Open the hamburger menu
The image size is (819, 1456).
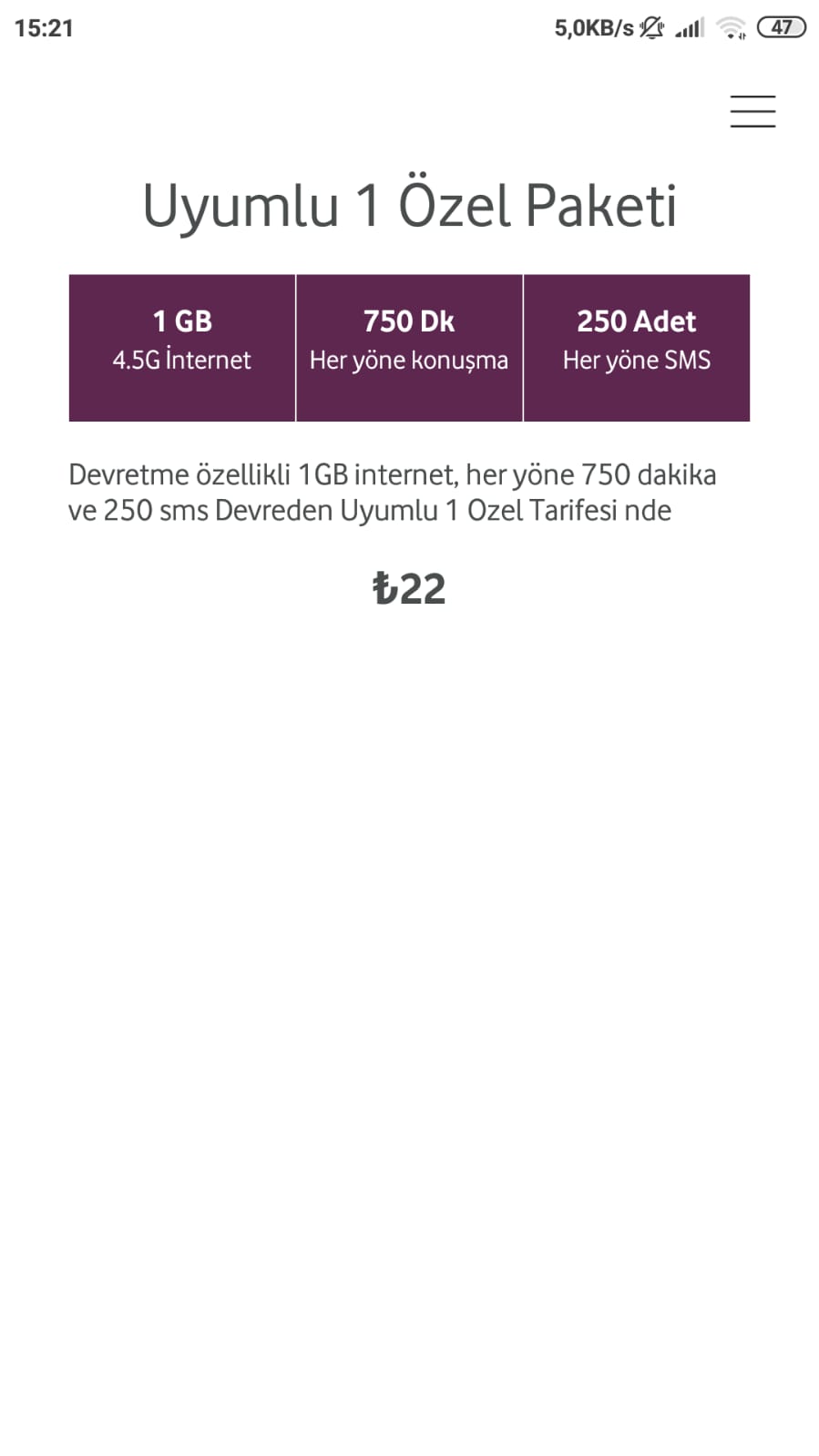click(x=752, y=111)
